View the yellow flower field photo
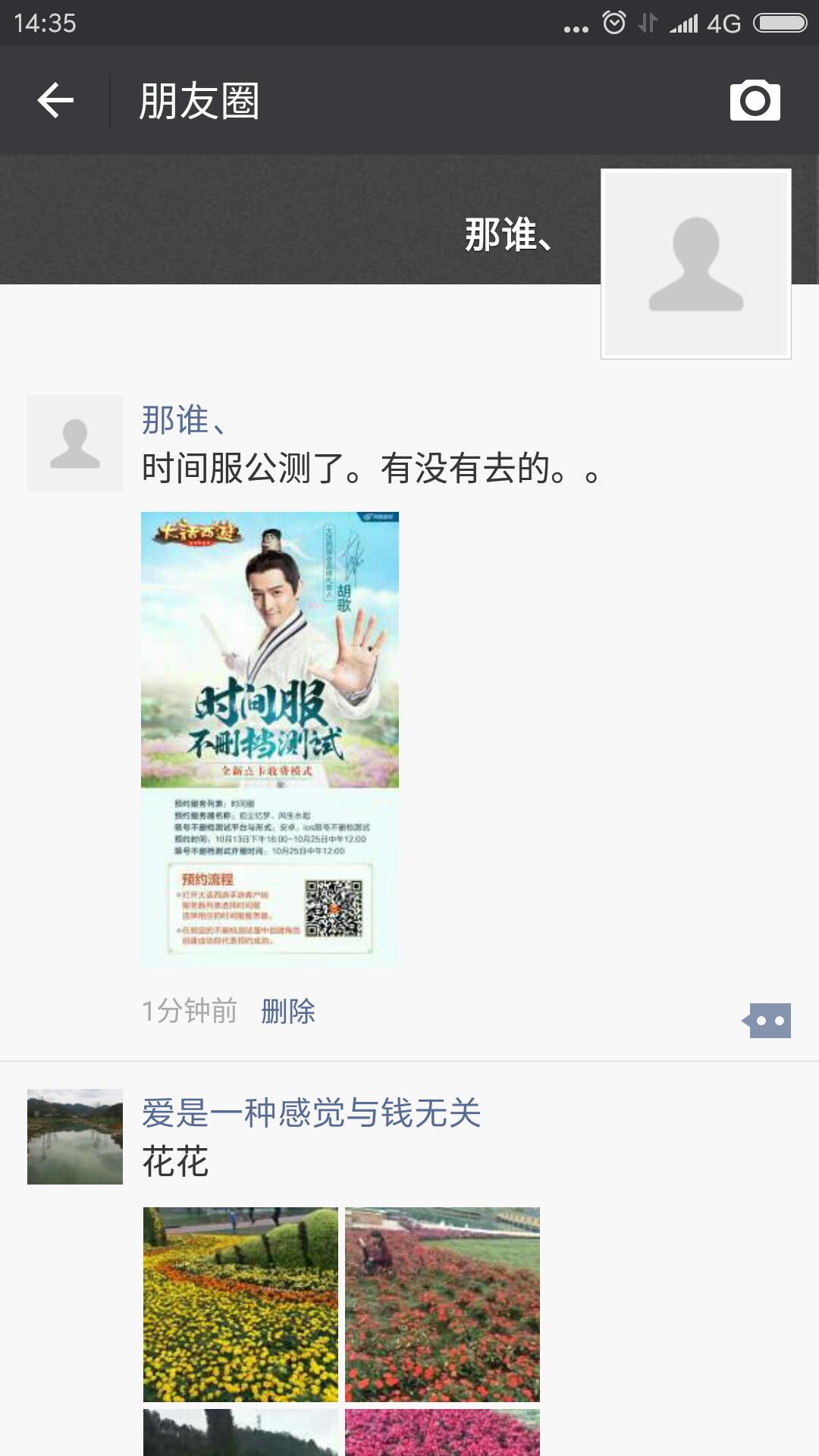Viewport: 819px width, 1456px height. tap(240, 1304)
